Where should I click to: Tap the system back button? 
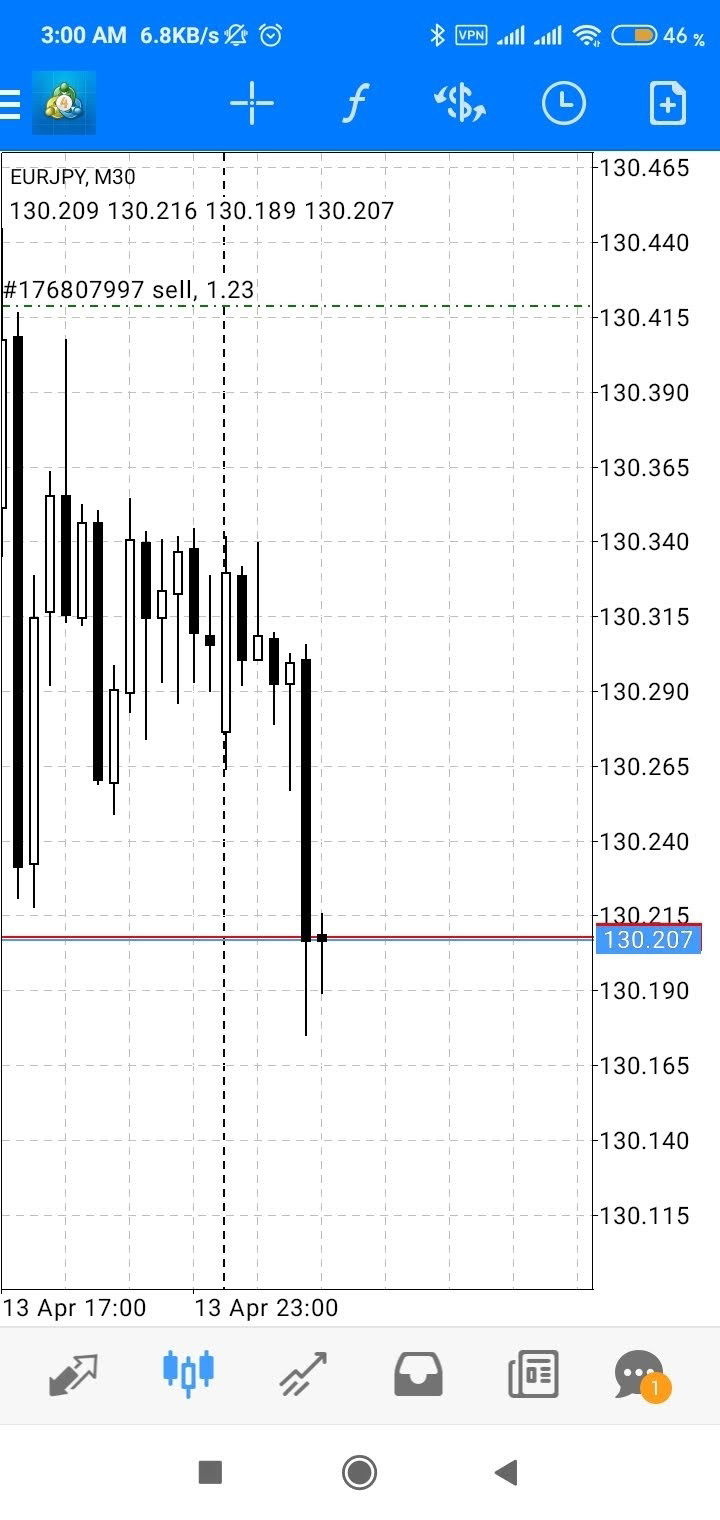(506, 1472)
